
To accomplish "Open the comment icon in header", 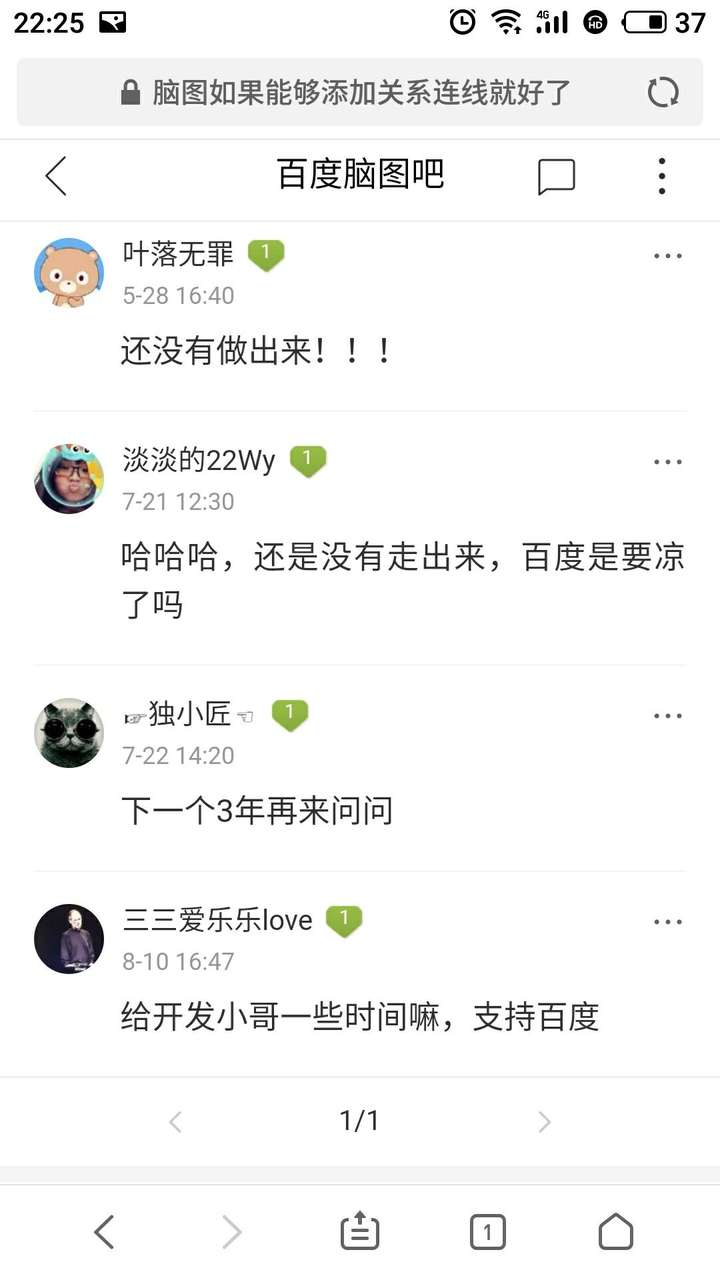I will pos(556,177).
